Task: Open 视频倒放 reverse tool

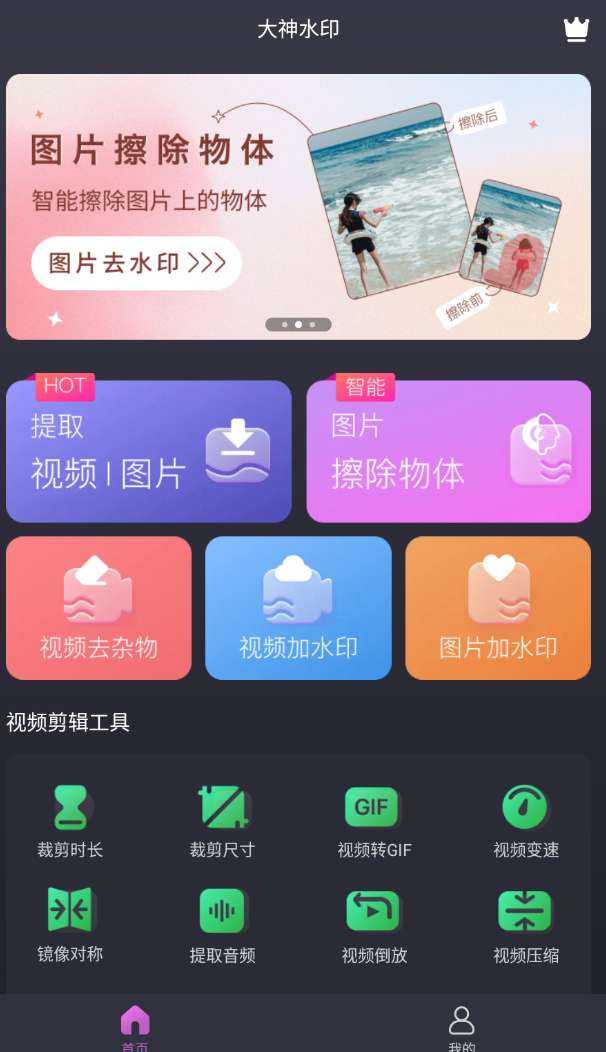Action: coord(374,926)
